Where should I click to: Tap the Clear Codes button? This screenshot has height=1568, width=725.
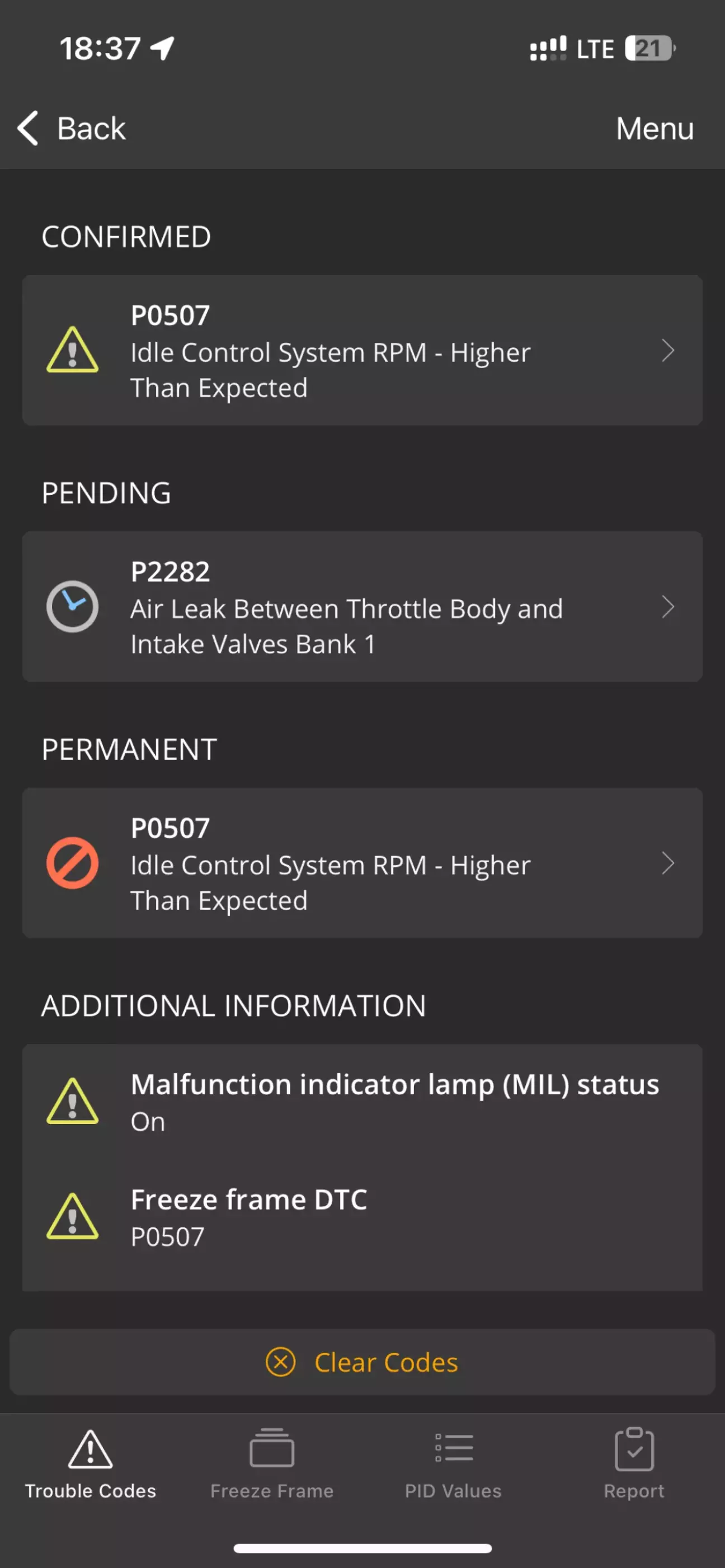pyautogui.click(x=362, y=1362)
